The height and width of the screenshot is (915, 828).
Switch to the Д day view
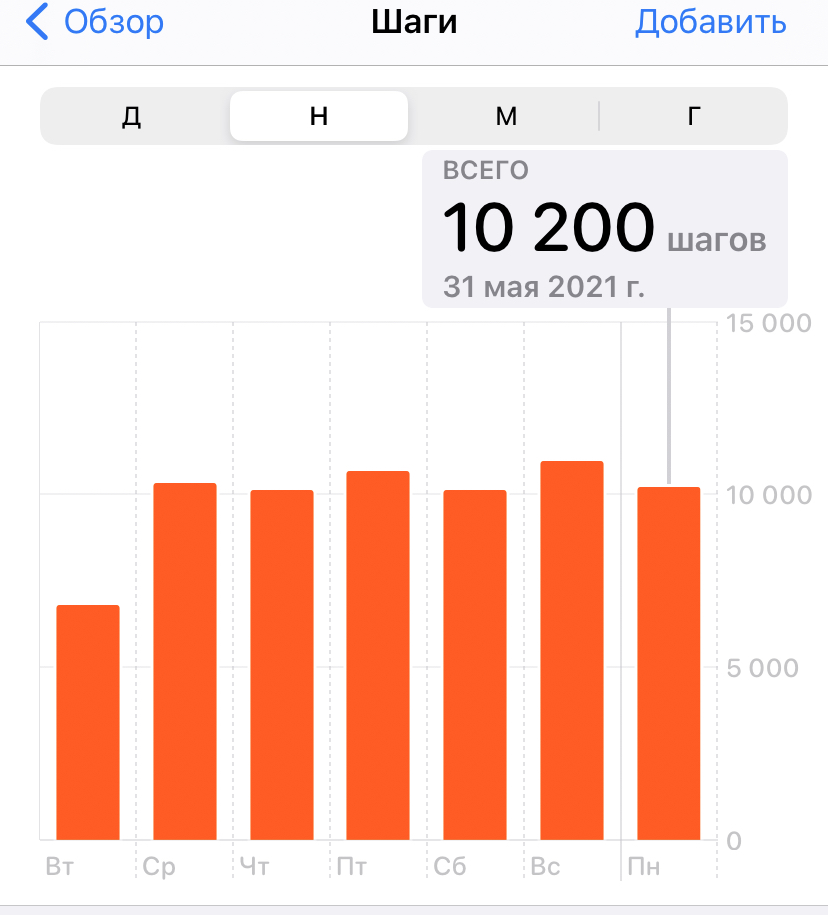coord(131,116)
